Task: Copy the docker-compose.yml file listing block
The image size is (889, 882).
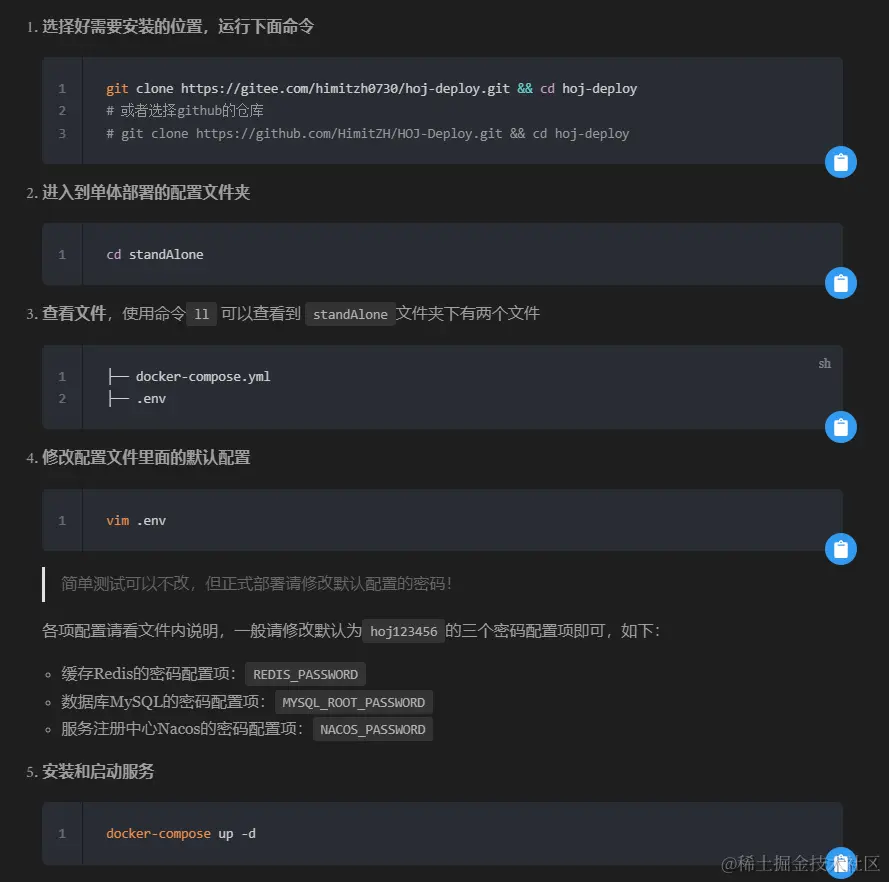Action: coord(840,427)
